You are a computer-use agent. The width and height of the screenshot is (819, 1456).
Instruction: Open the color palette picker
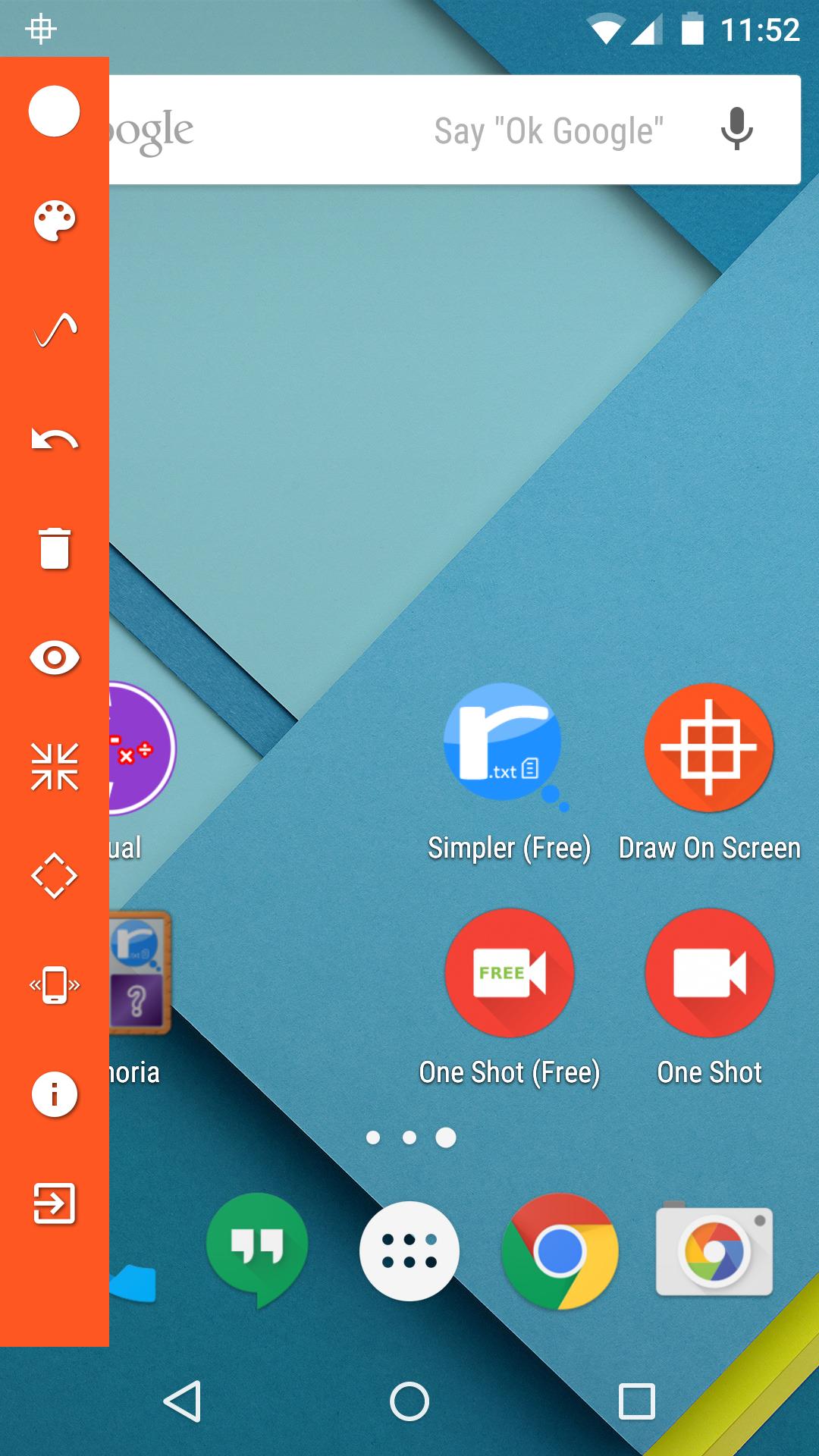(x=54, y=221)
